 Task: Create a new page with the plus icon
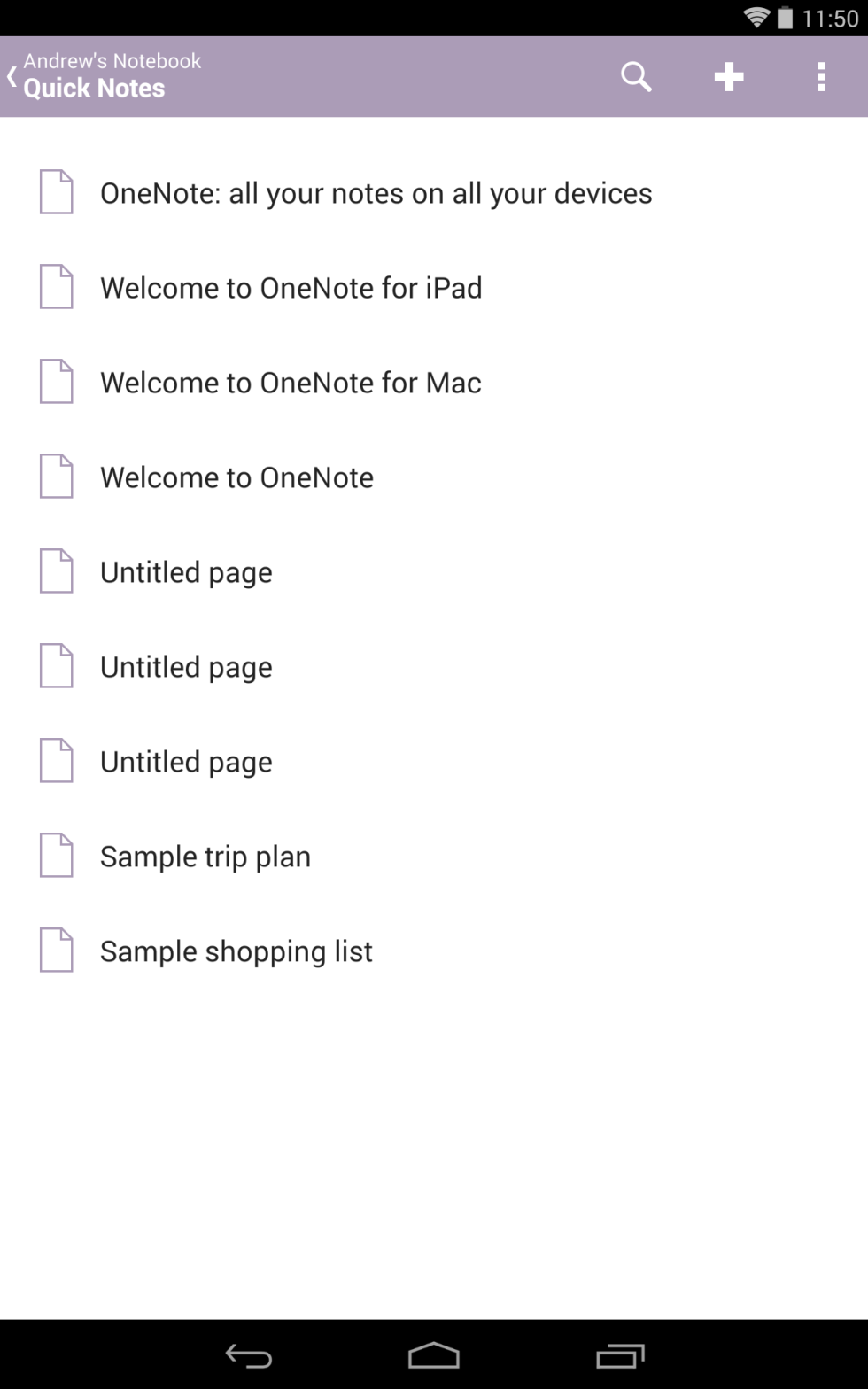point(729,76)
